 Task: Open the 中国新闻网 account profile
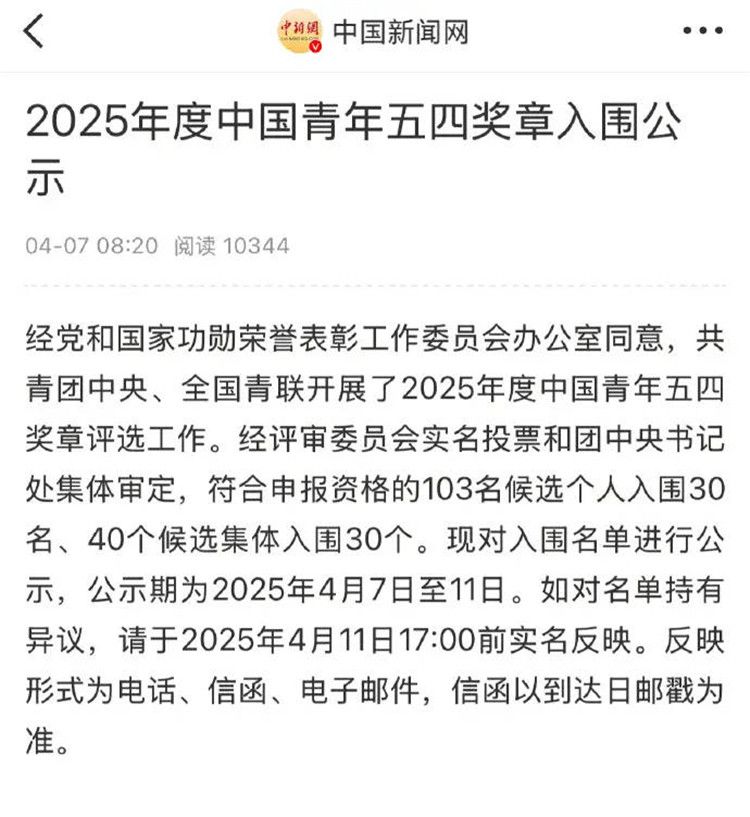[x=374, y=32]
